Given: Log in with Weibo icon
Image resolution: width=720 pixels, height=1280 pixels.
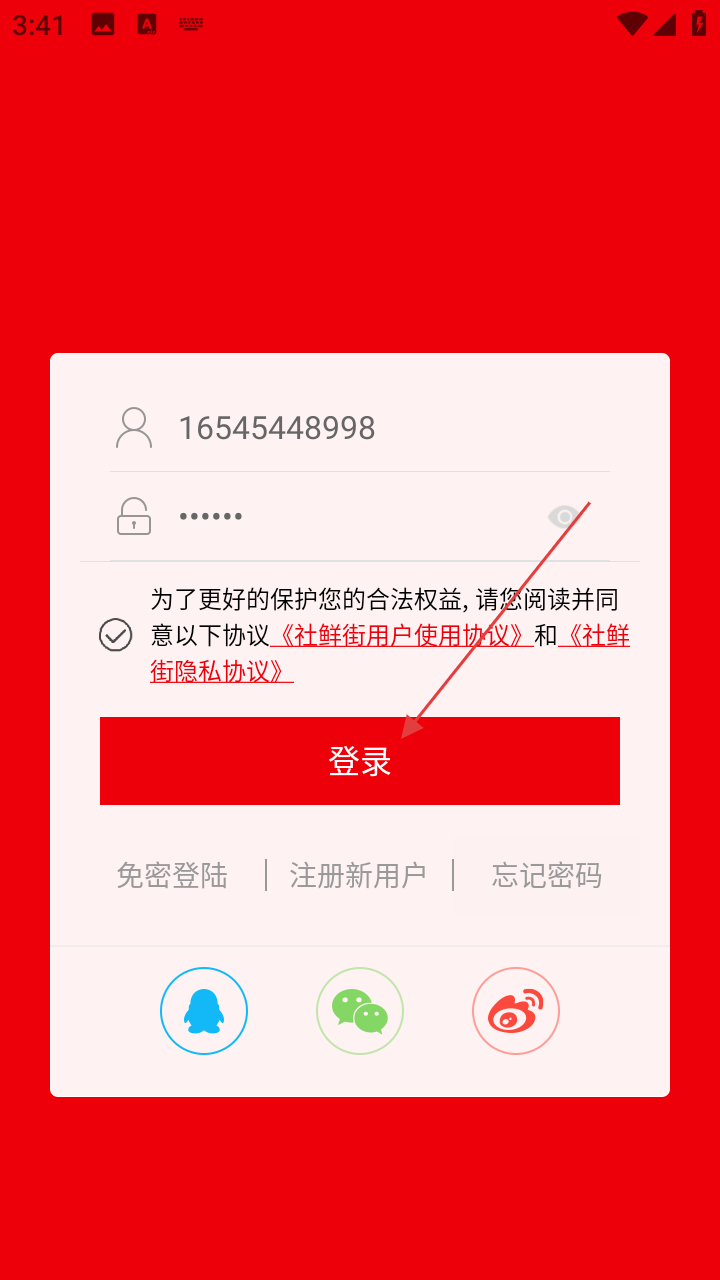Looking at the screenshot, I should [516, 1011].
